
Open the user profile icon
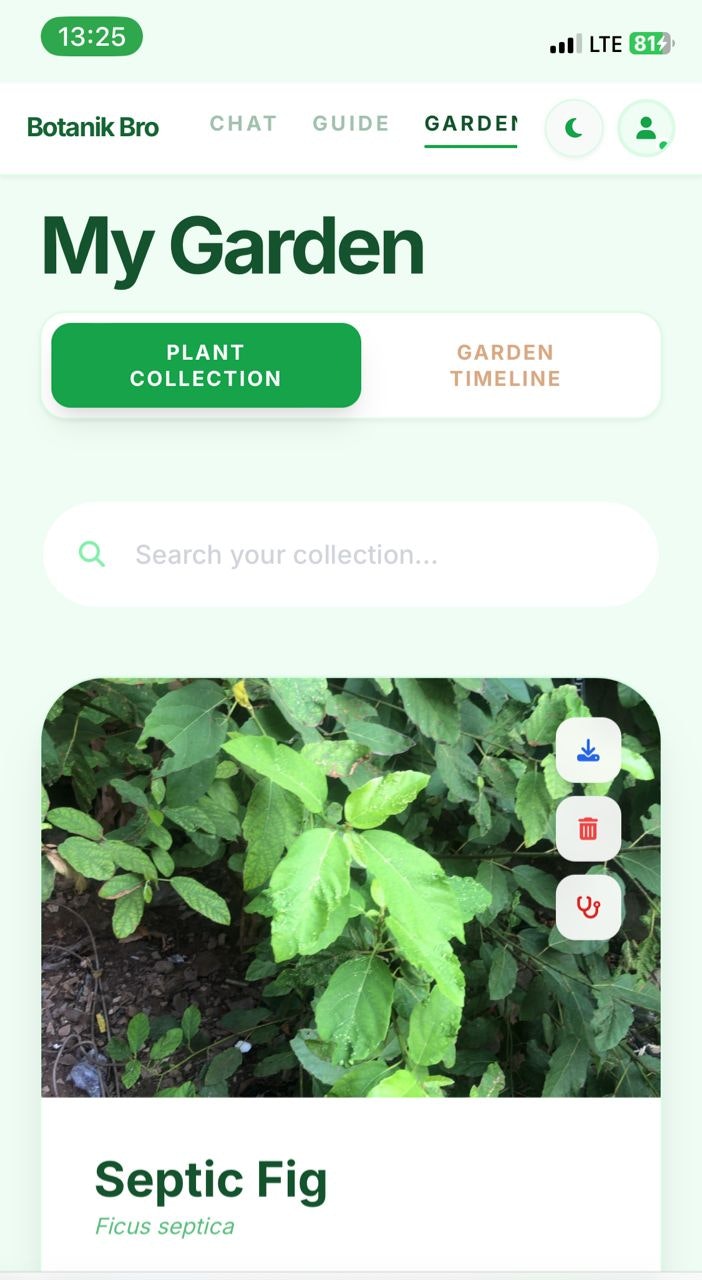[646, 129]
